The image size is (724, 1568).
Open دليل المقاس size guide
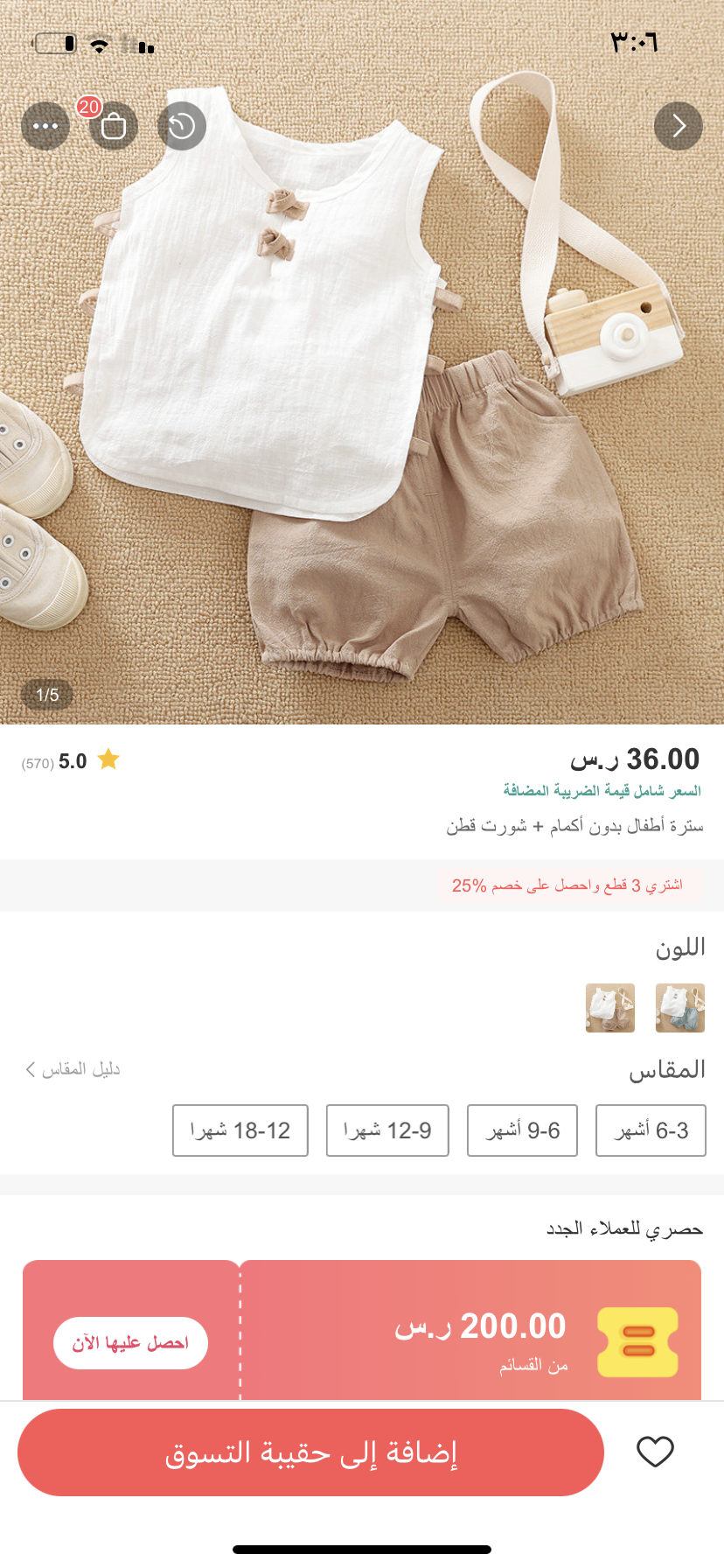click(x=73, y=1069)
